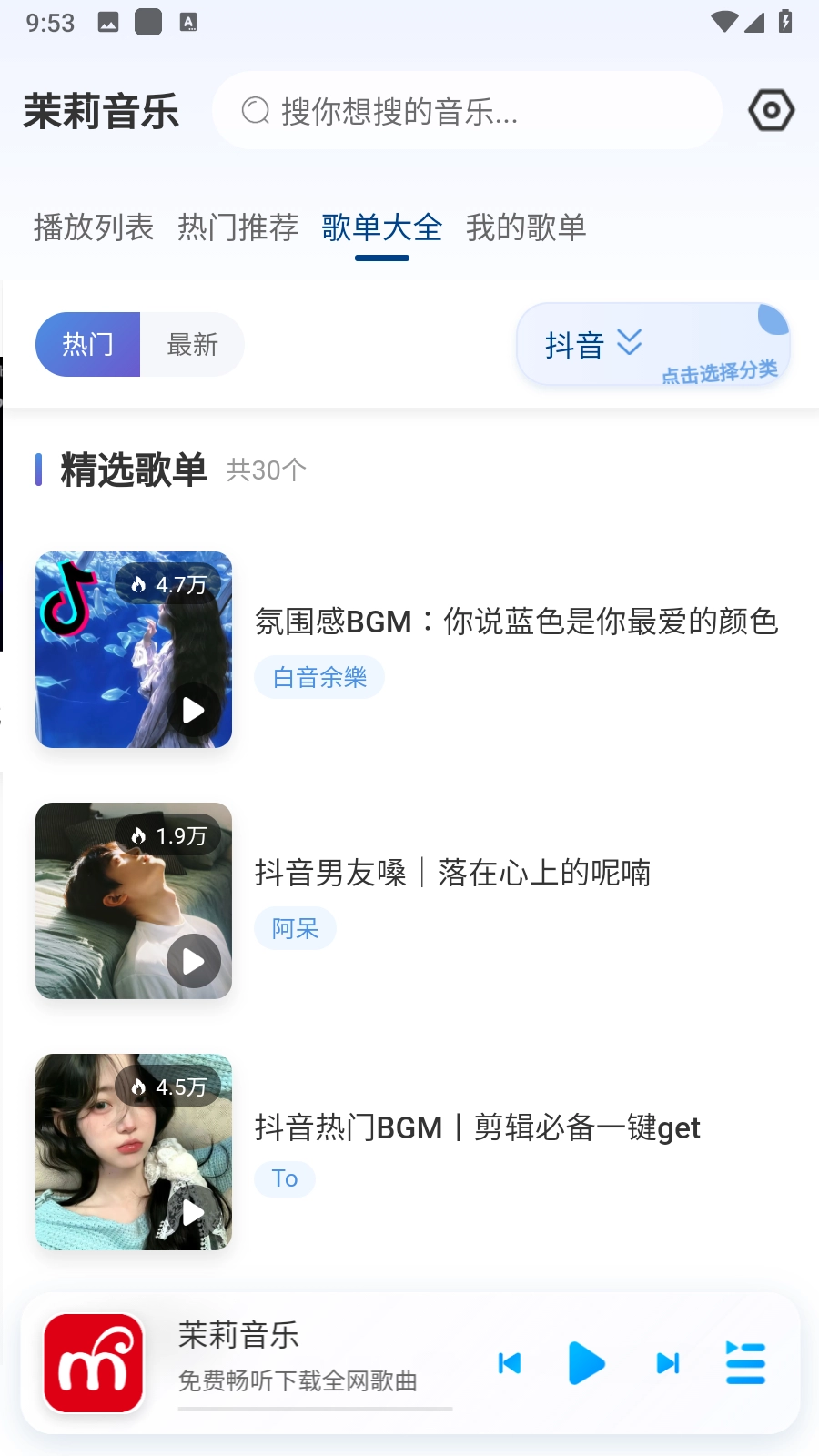Expand the 抖音 category dropdown
The width and height of the screenshot is (819, 1456).
[593, 345]
